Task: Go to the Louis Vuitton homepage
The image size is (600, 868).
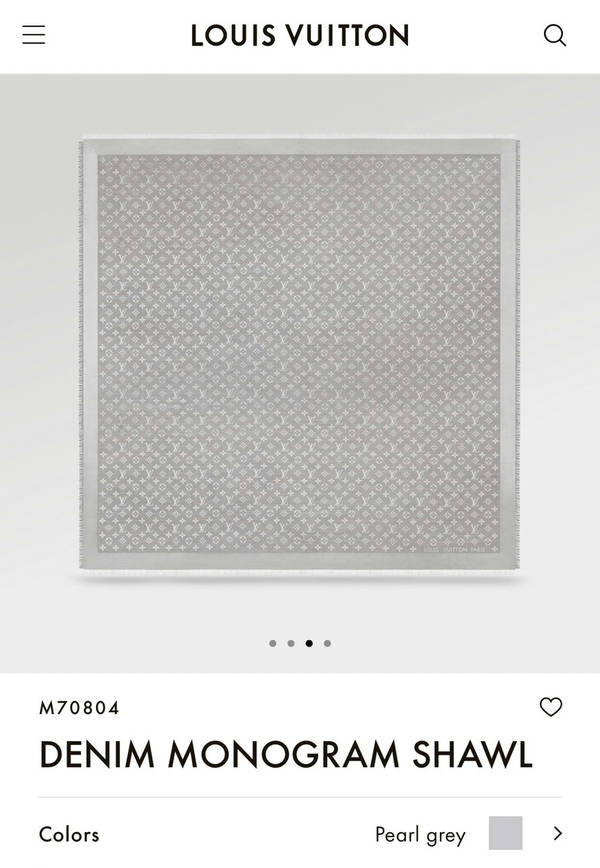Action: point(300,36)
